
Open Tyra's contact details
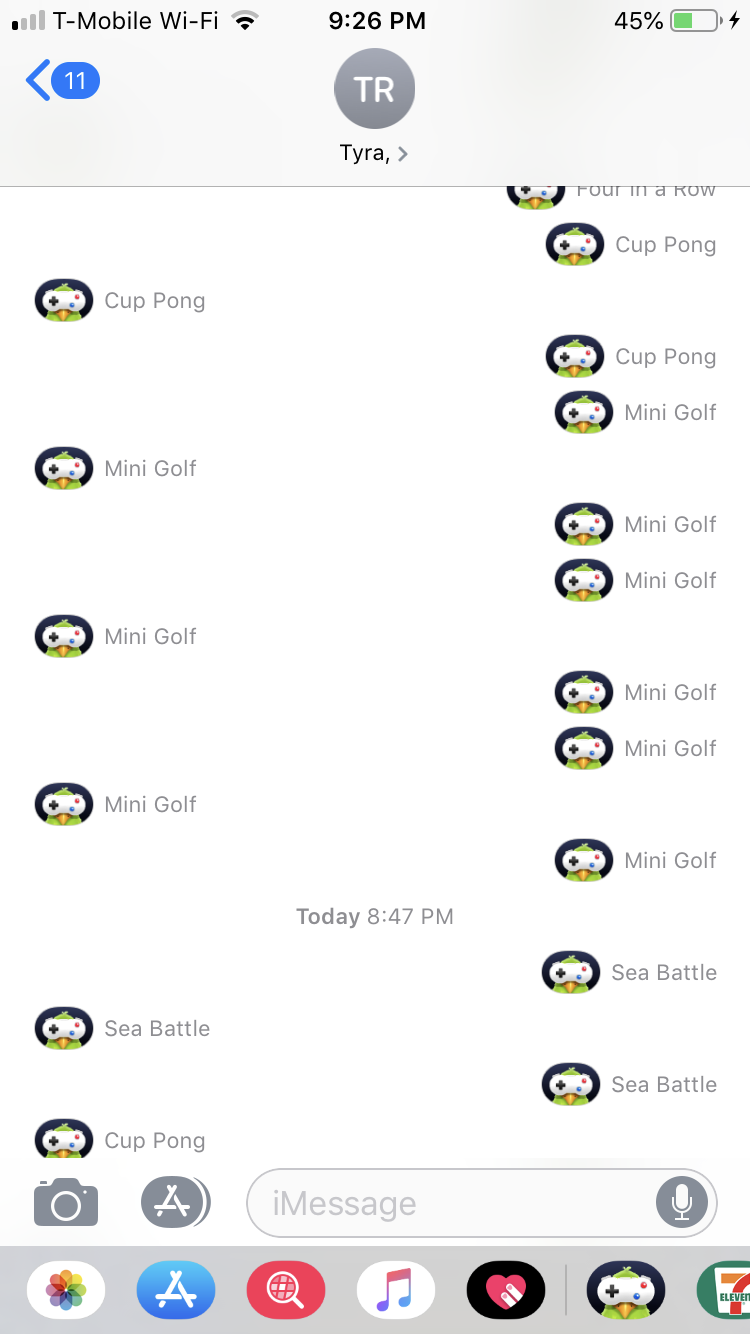(x=374, y=105)
